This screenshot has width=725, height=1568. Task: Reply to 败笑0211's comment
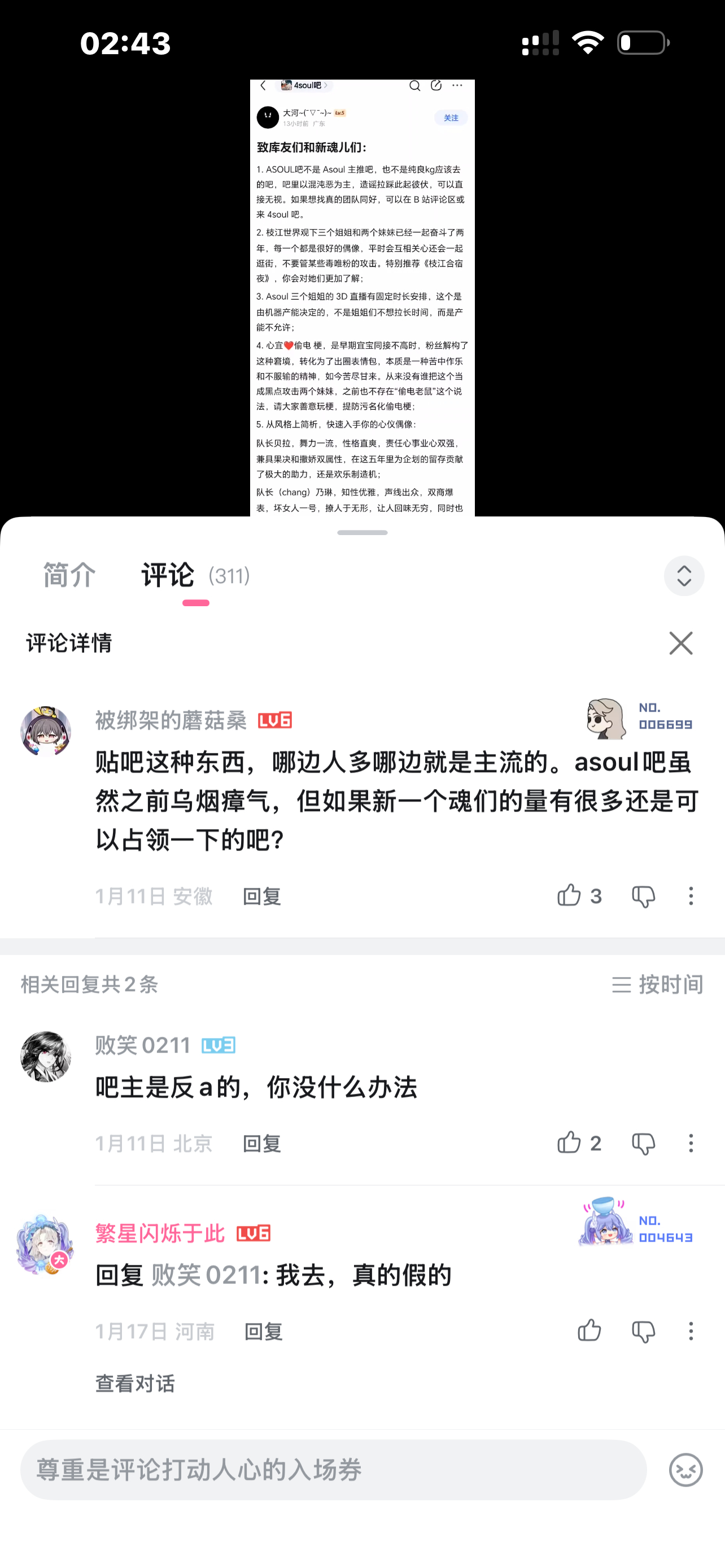[x=262, y=1144]
